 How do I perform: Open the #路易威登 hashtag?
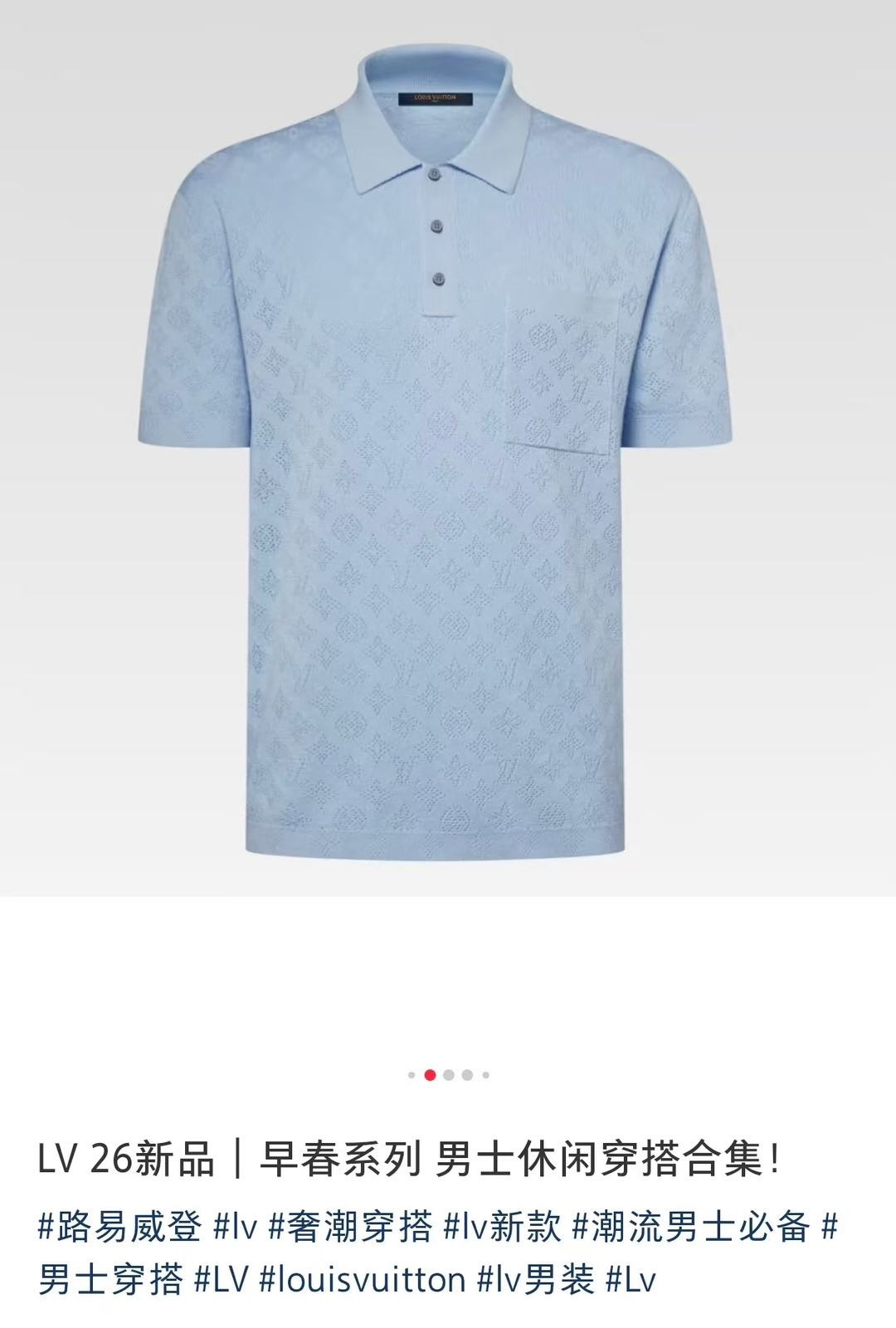[119, 1227]
